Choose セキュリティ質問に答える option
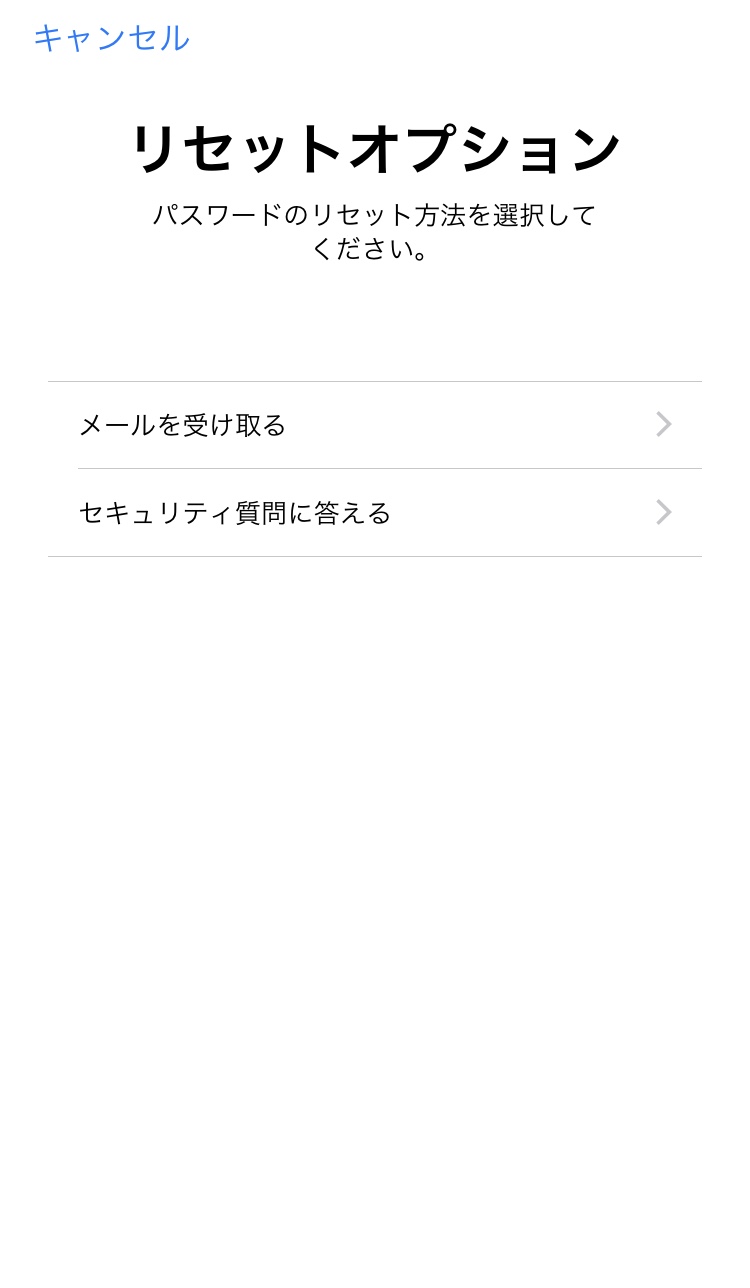This screenshot has height=1288, width=750. coord(374,513)
